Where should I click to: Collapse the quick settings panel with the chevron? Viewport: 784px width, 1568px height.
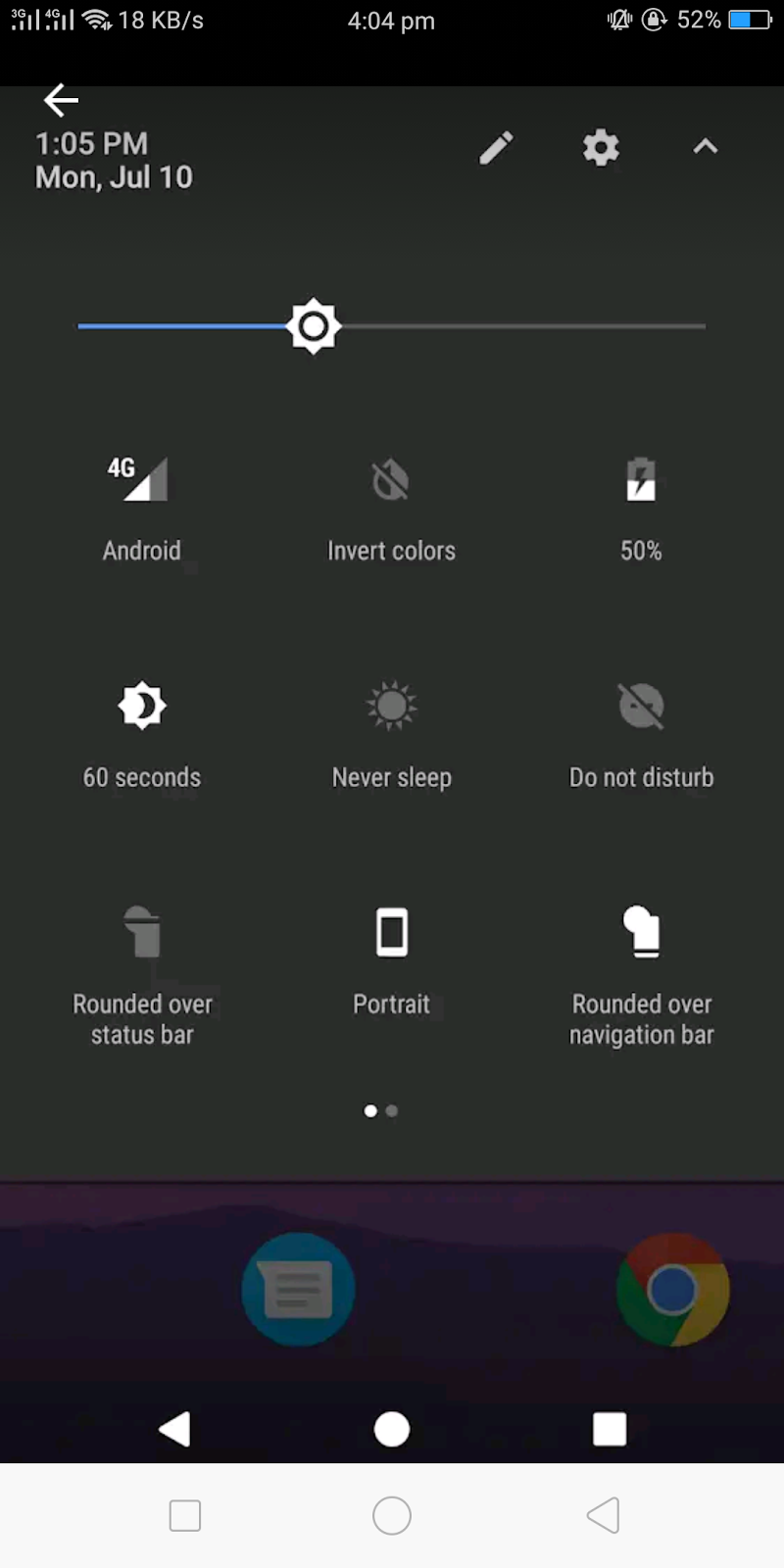(x=706, y=146)
